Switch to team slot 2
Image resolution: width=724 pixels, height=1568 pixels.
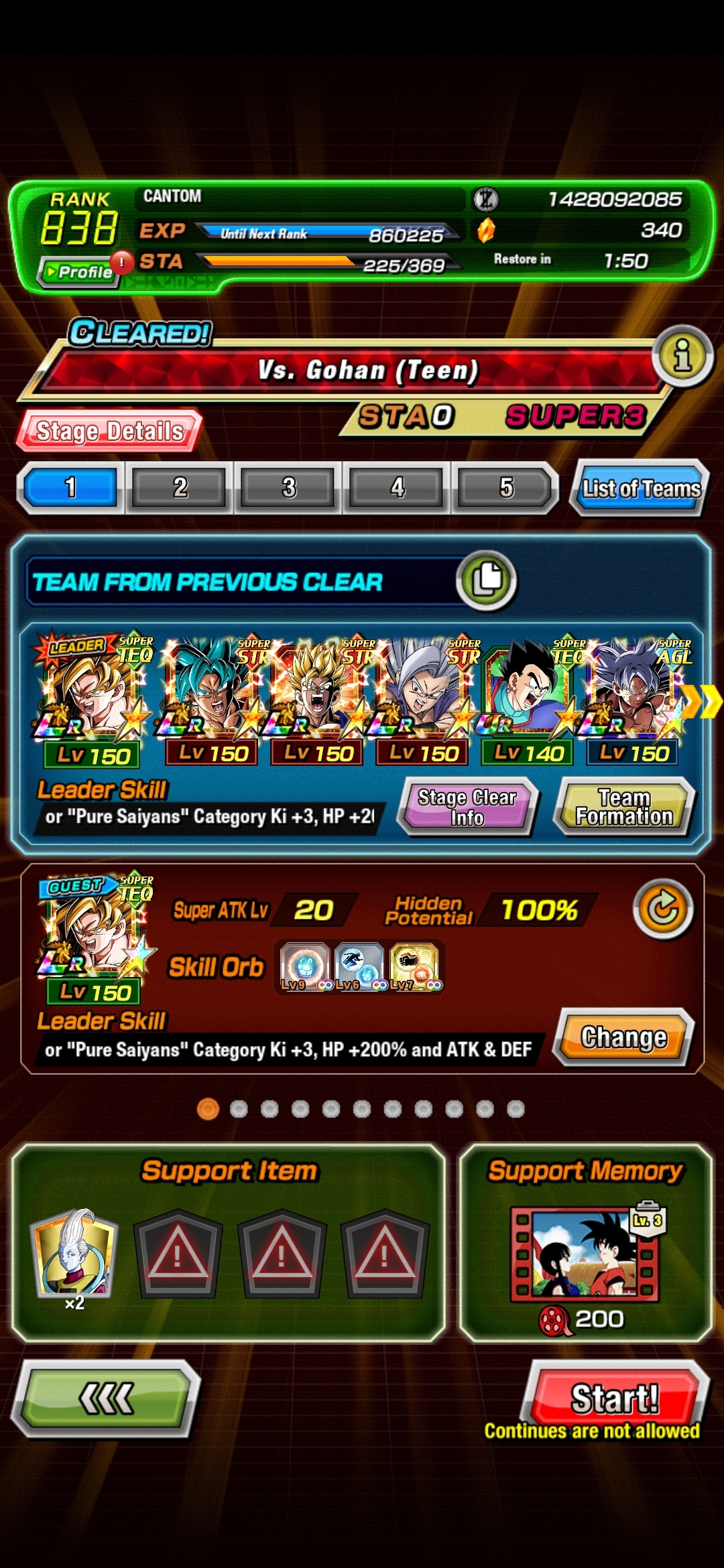coord(180,487)
